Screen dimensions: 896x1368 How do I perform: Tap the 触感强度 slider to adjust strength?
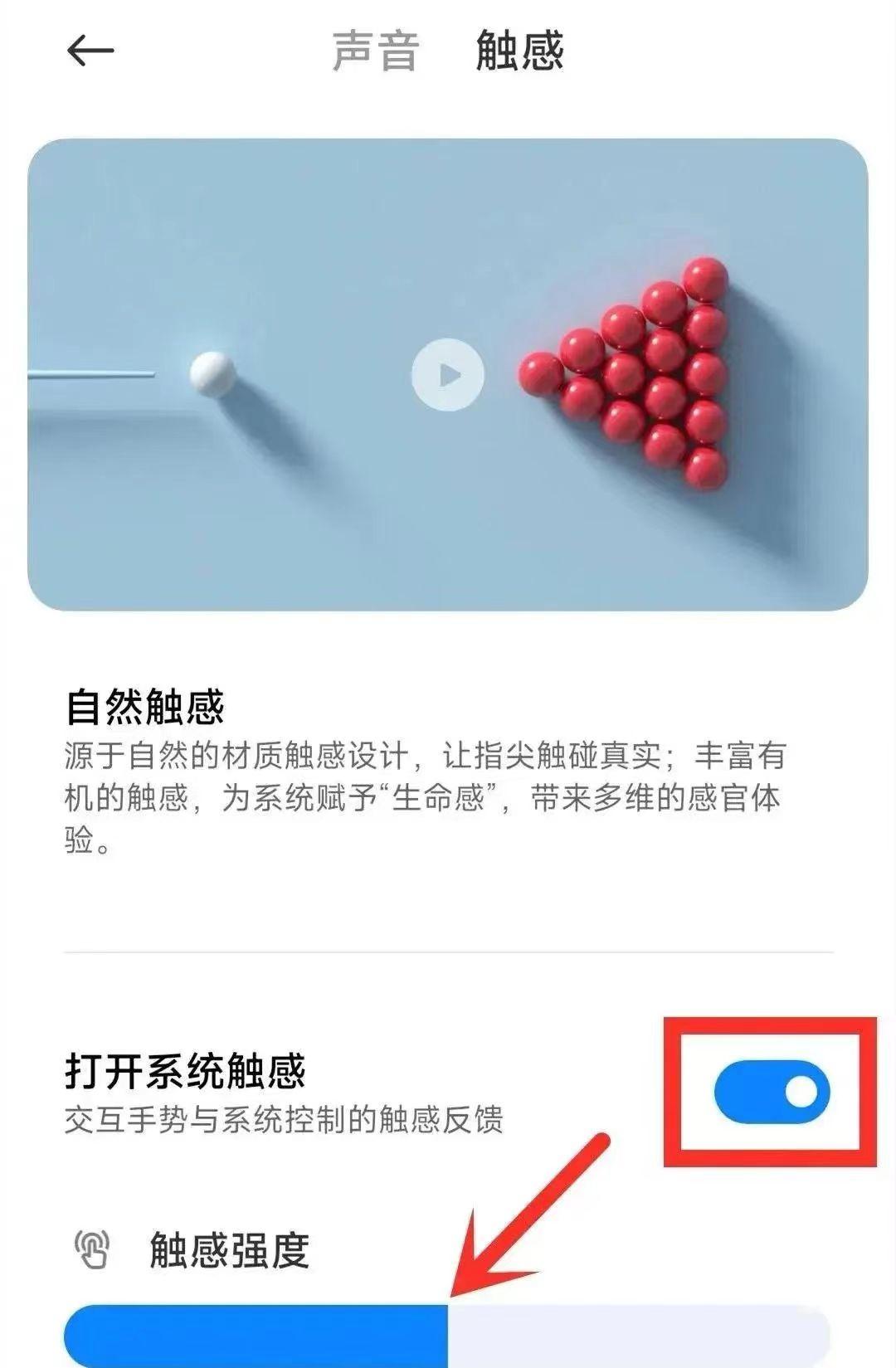[448, 1336]
